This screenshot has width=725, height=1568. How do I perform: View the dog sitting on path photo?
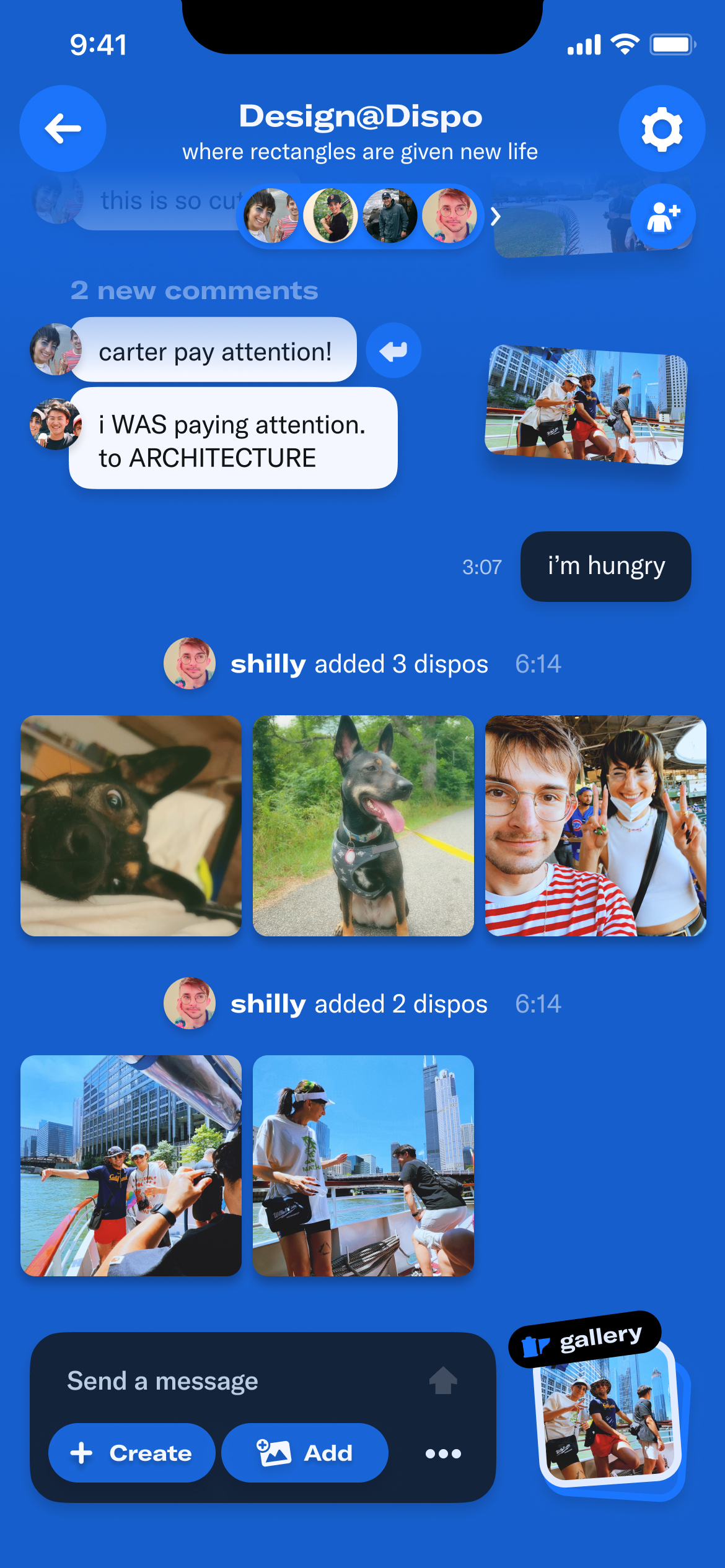click(x=363, y=825)
